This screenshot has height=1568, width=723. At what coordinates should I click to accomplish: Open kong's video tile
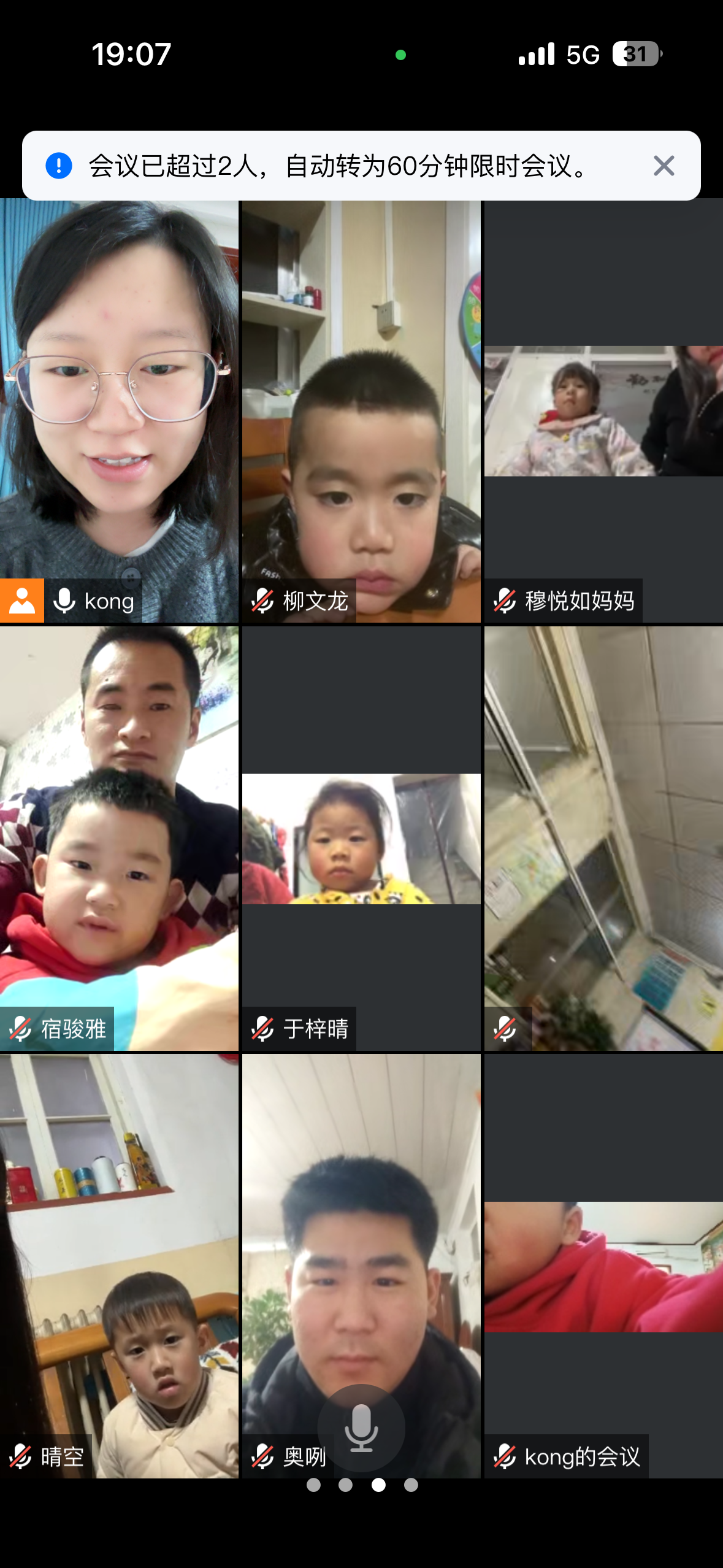(x=119, y=411)
